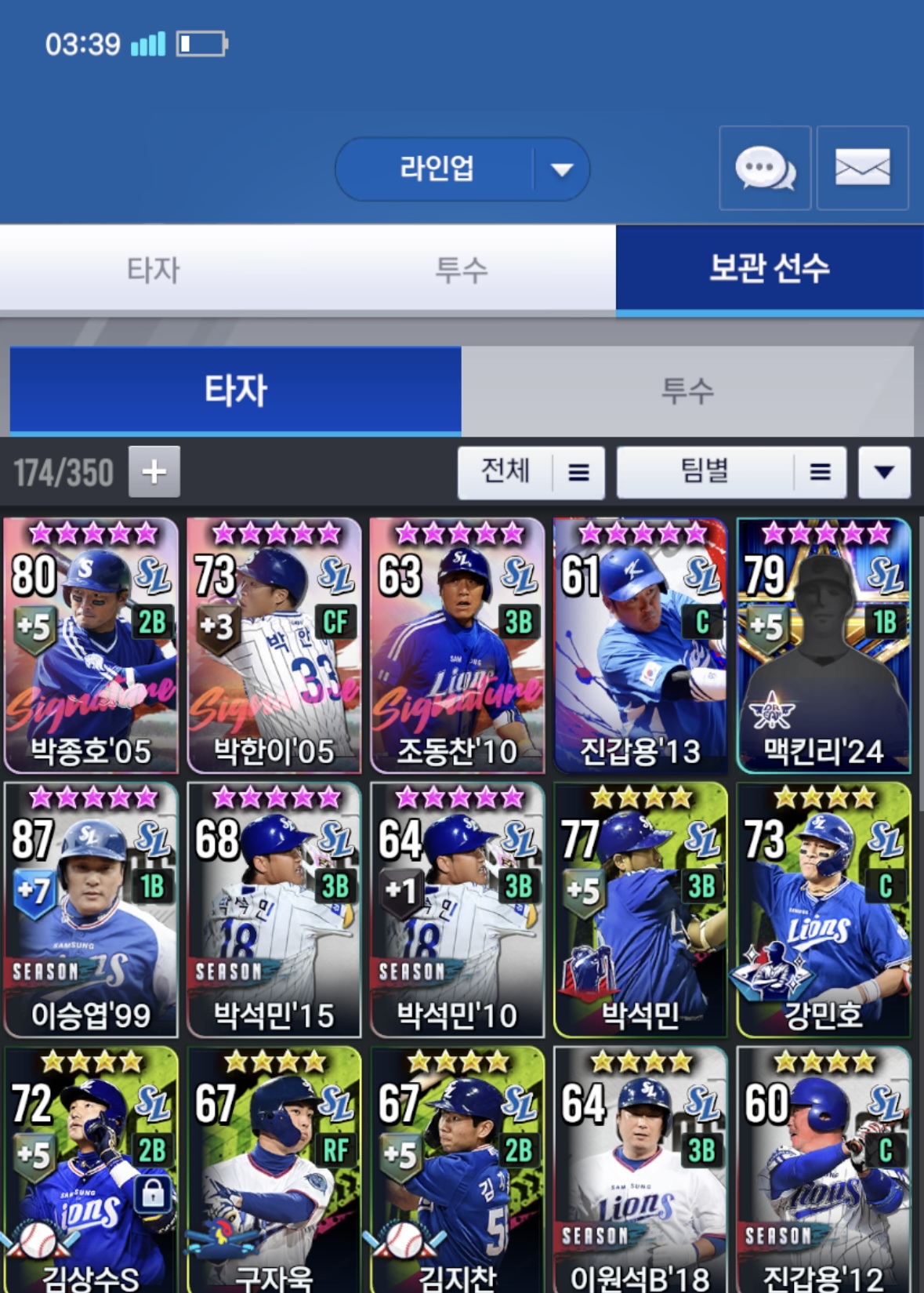Open the mail envelope icon
Screen dimensions: 924x1293
[x=862, y=168]
